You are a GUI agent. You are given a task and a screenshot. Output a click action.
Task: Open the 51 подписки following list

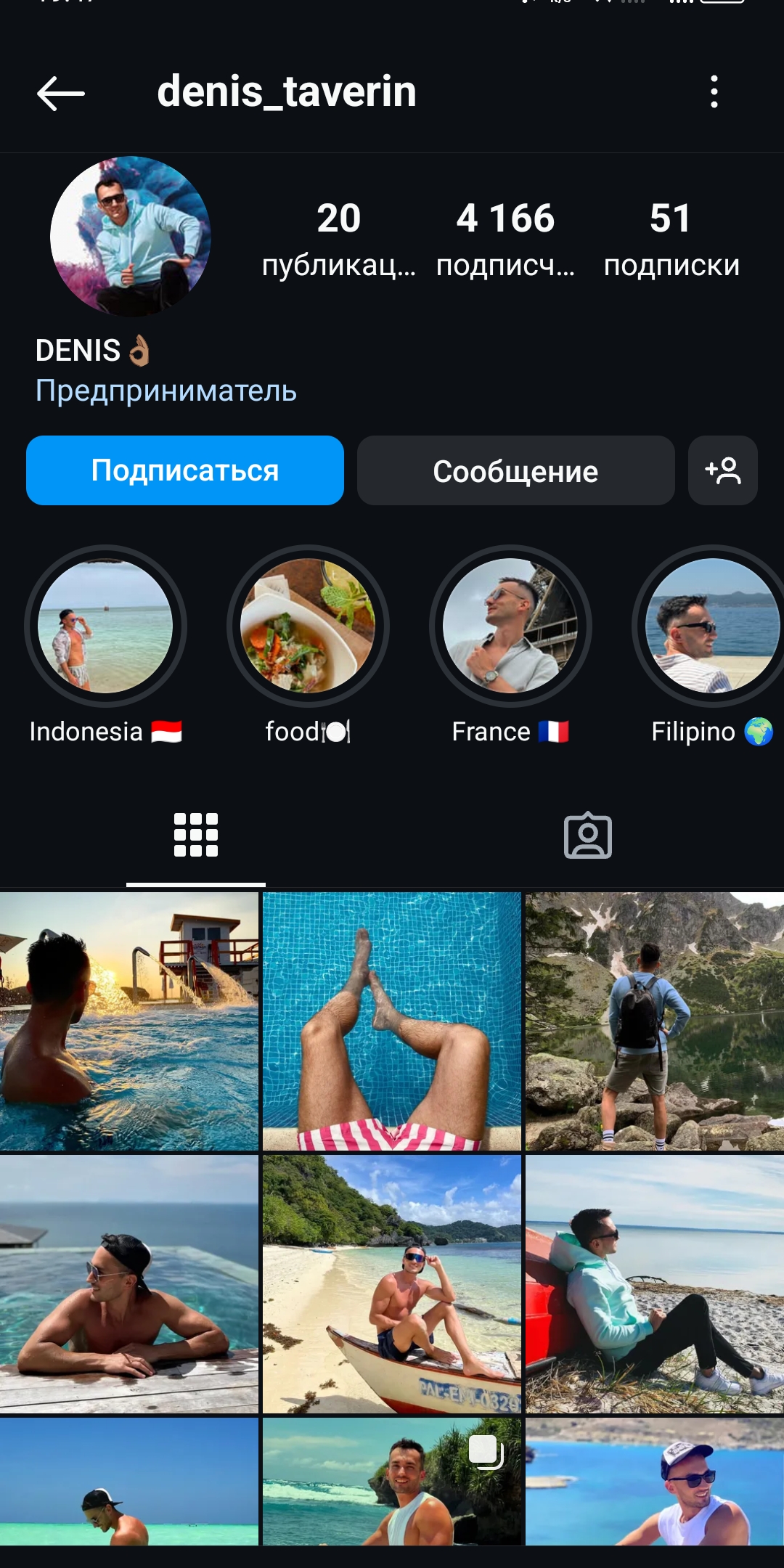click(x=671, y=238)
